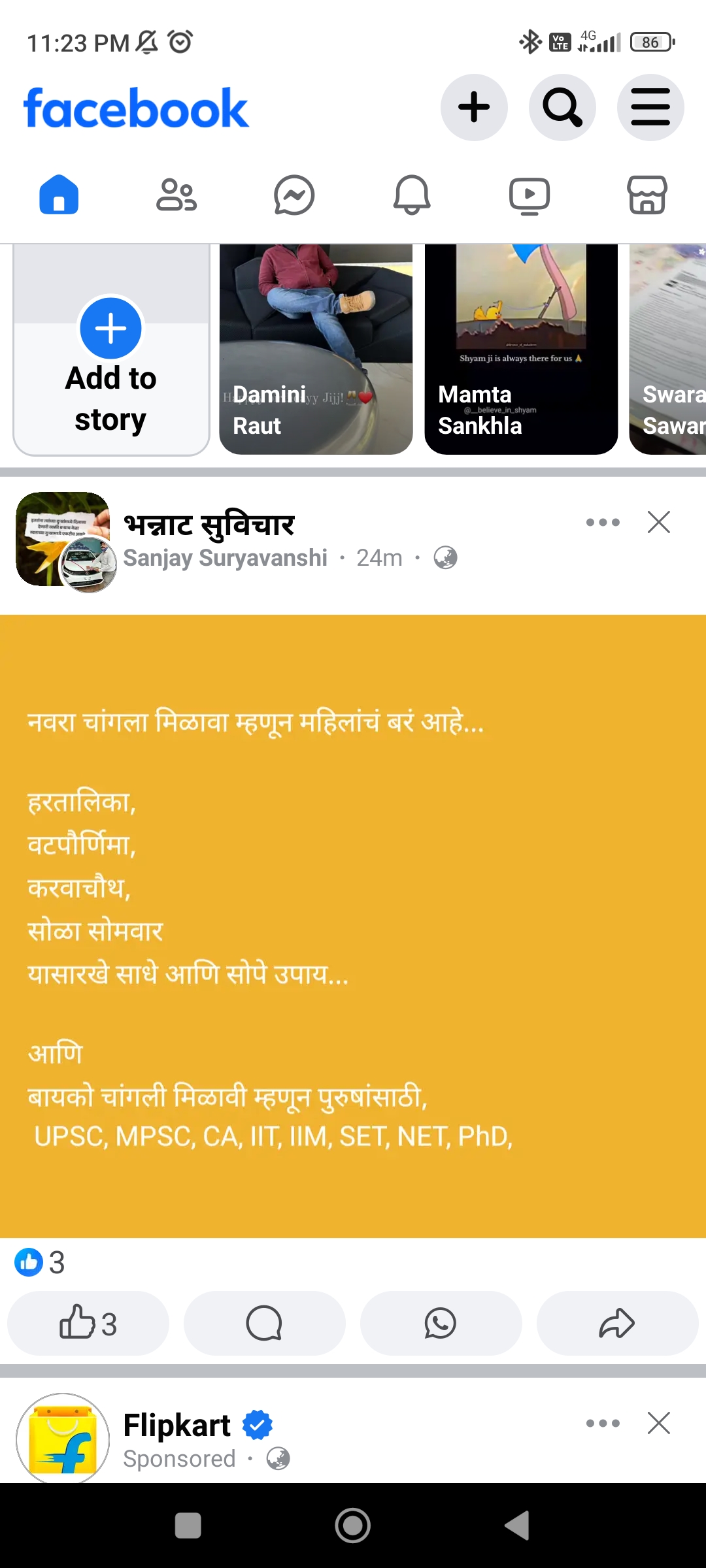Open options for Flipkart sponsored post
This screenshot has height=1568, width=706.
point(603,1423)
